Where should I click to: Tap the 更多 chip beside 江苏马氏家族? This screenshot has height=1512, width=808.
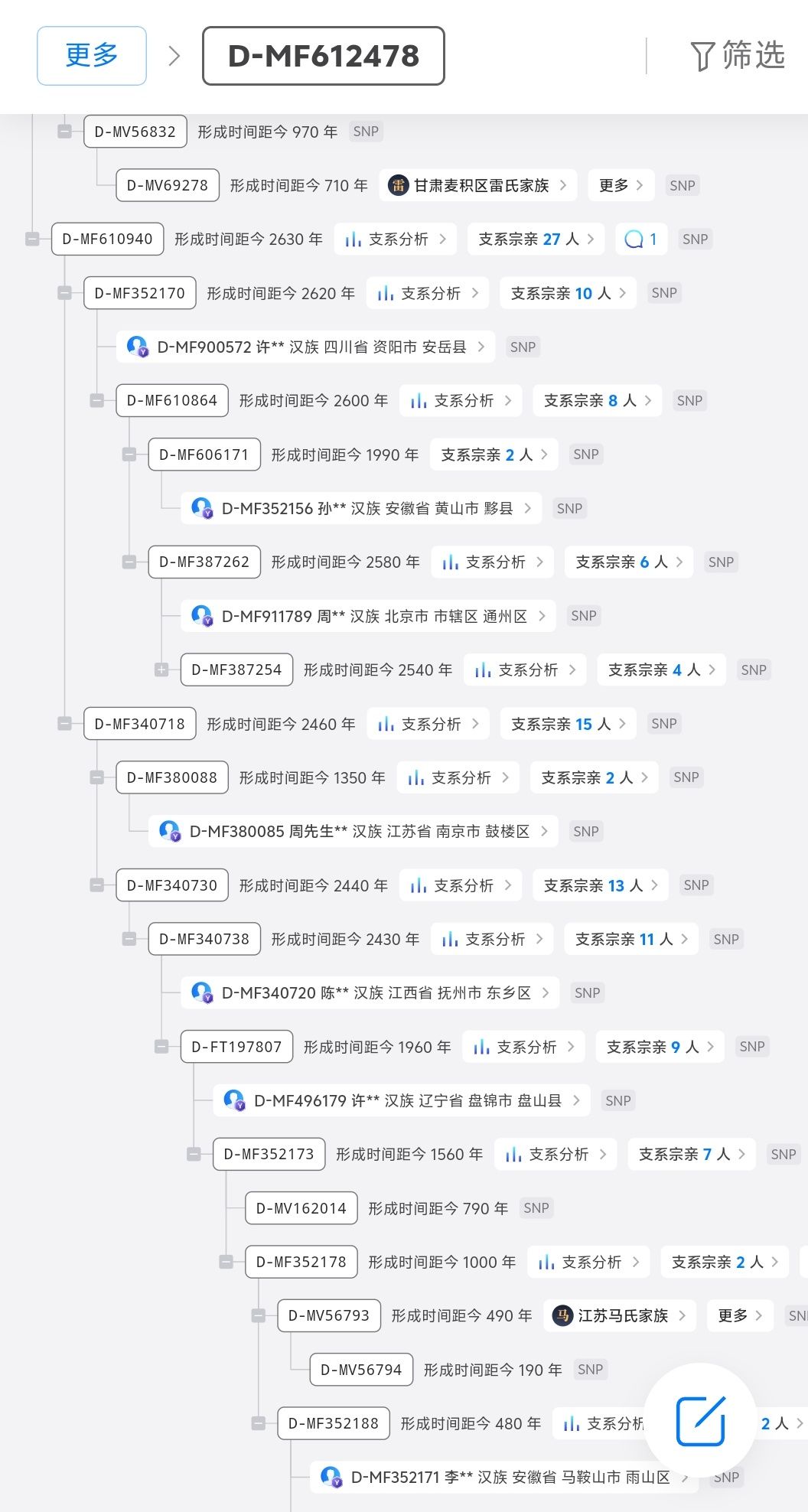(739, 1315)
